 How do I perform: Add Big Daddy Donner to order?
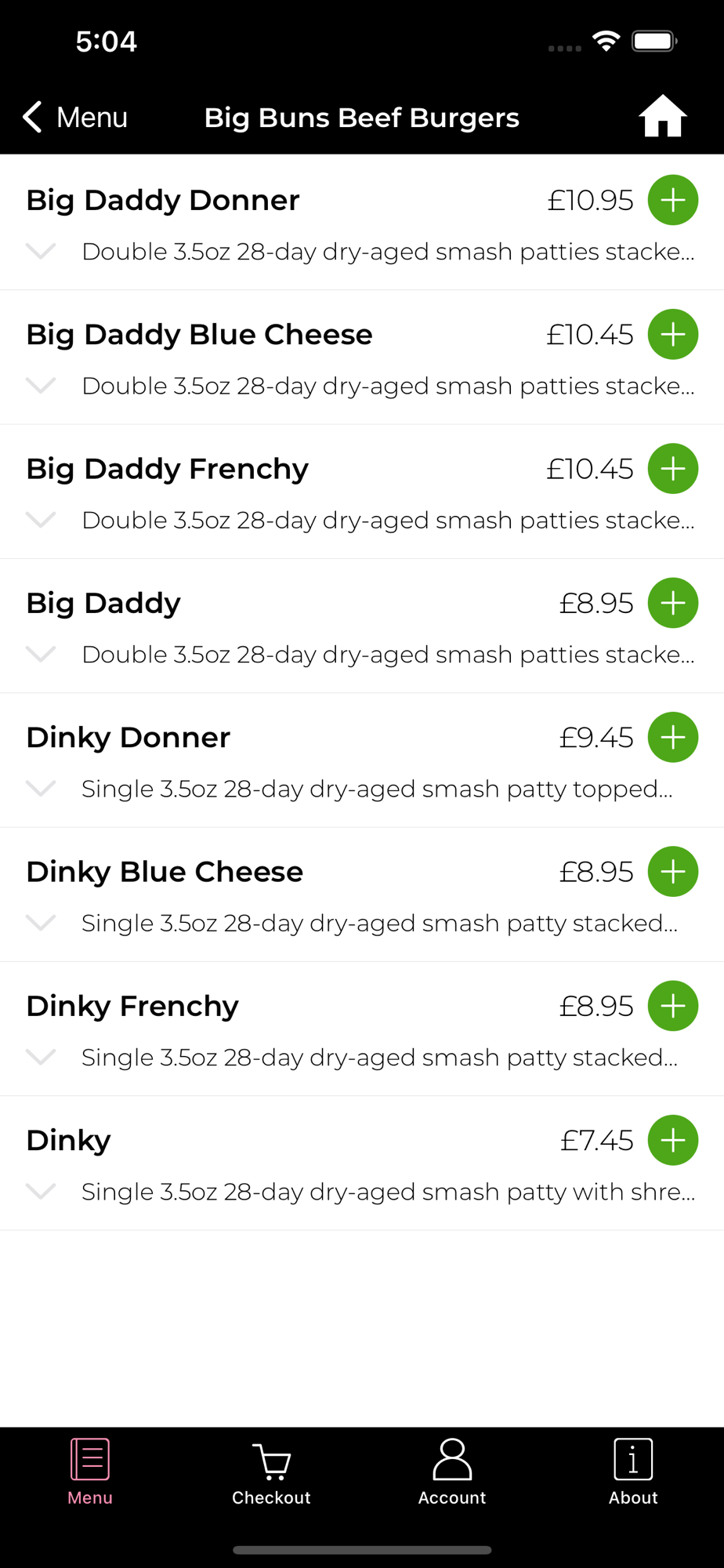pyautogui.click(x=672, y=201)
